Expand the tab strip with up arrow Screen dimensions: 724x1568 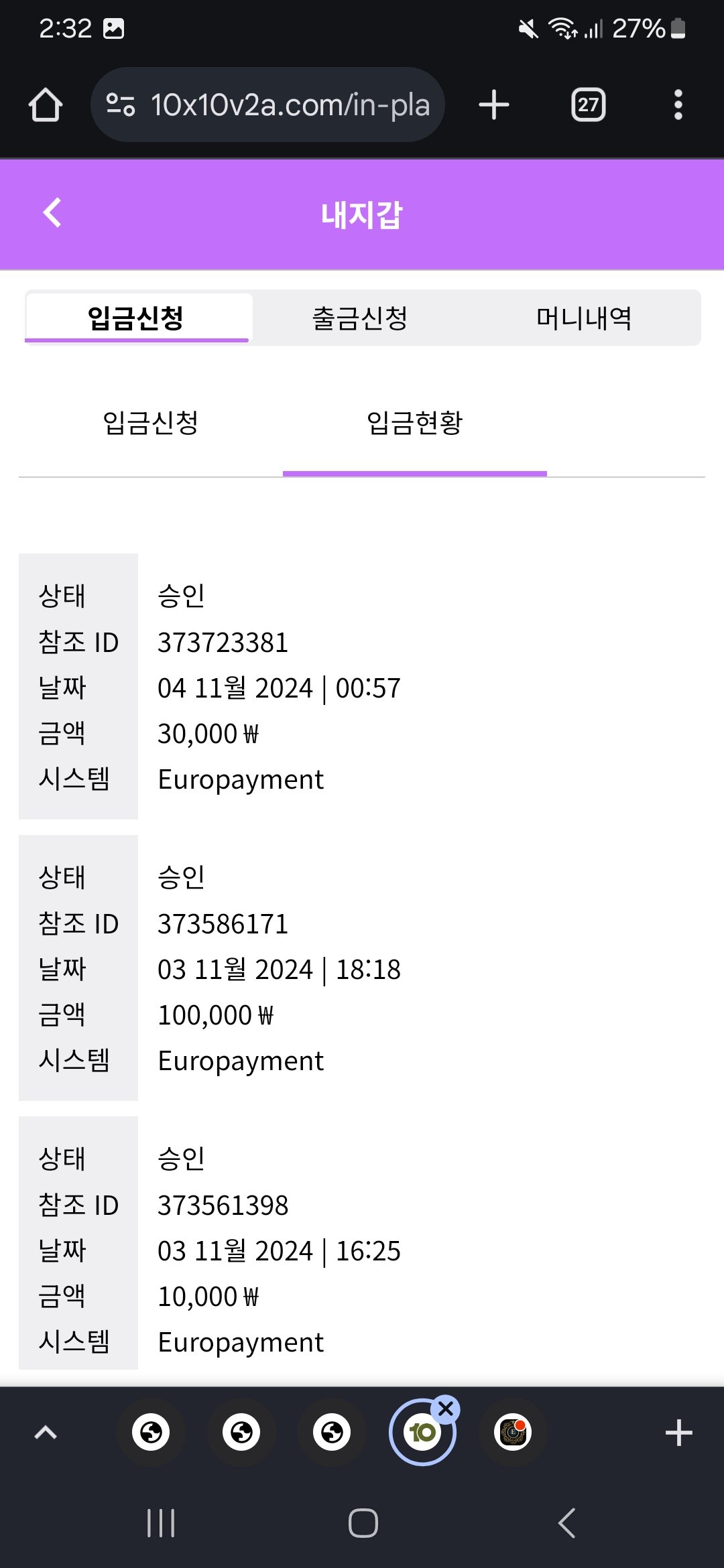(46, 1433)
